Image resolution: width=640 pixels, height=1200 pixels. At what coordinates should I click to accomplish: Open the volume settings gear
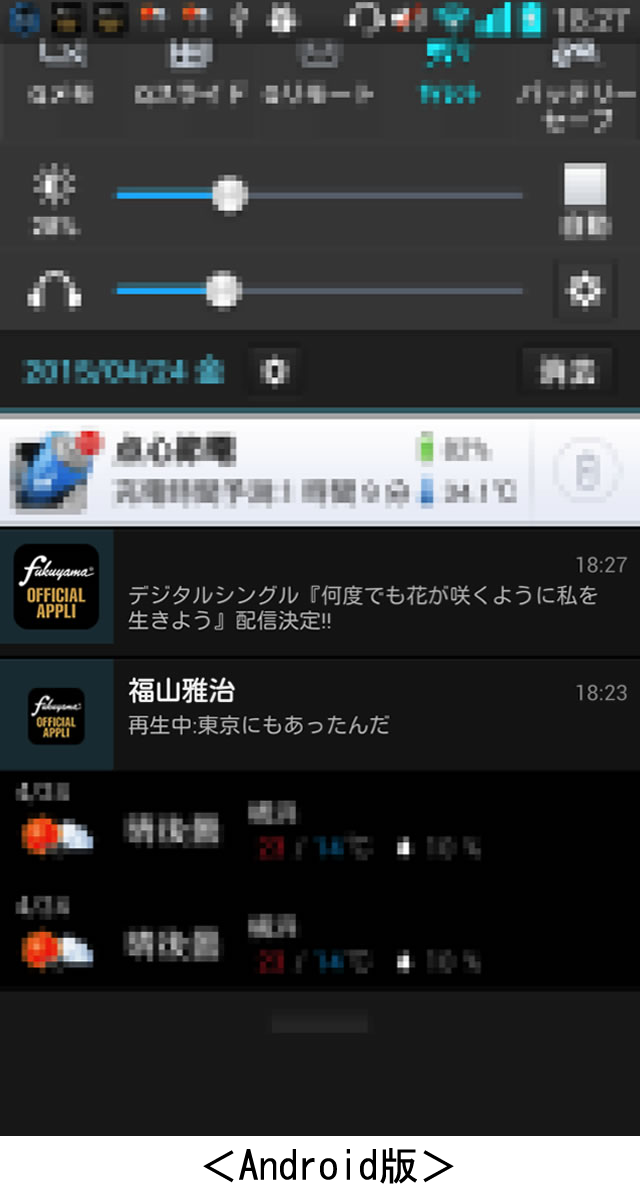pos(585,291)
